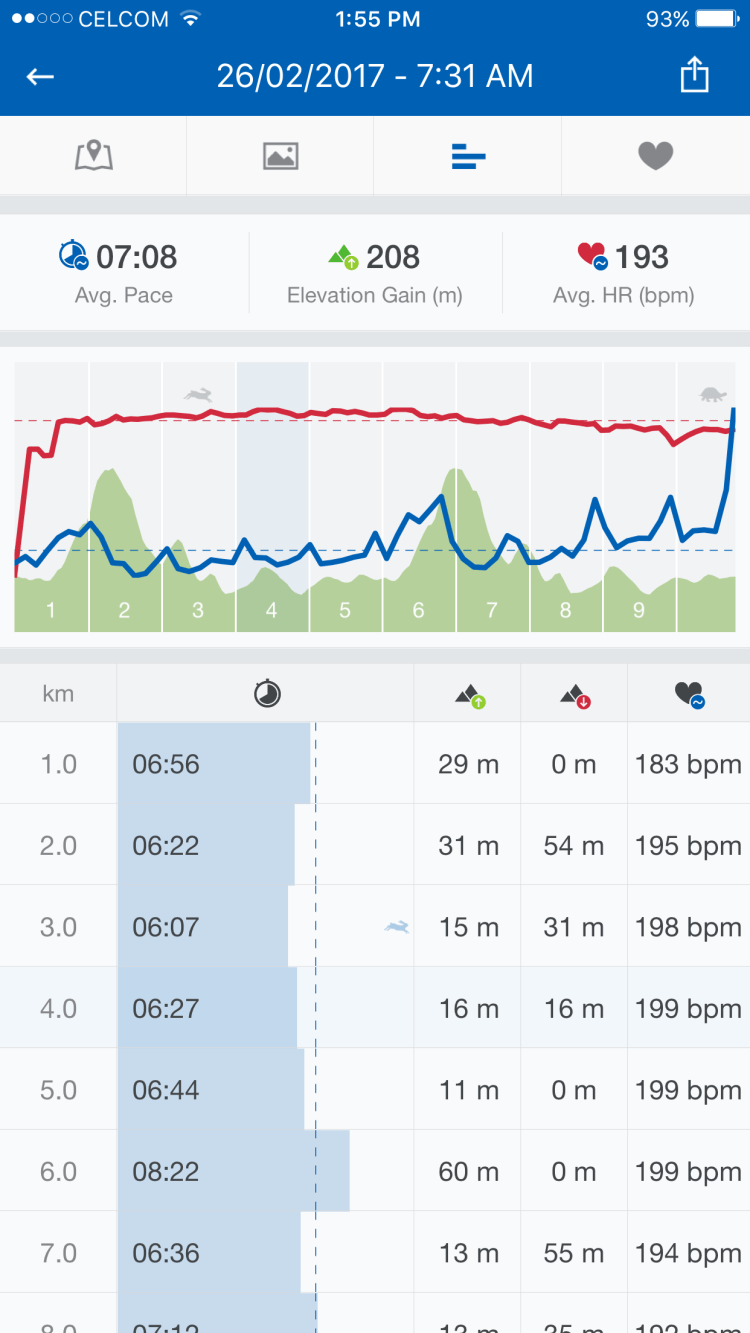Switch to the map tab
The image size is (750, 1333).
tap(94, 156)
